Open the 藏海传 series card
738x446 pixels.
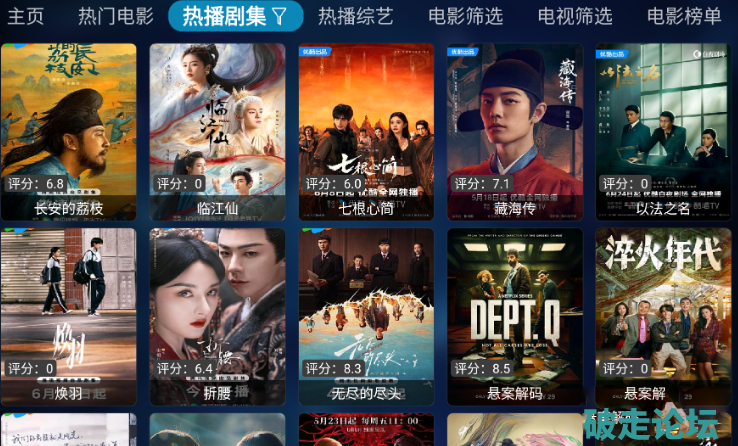pyautogui.click(x=515, y=130)
